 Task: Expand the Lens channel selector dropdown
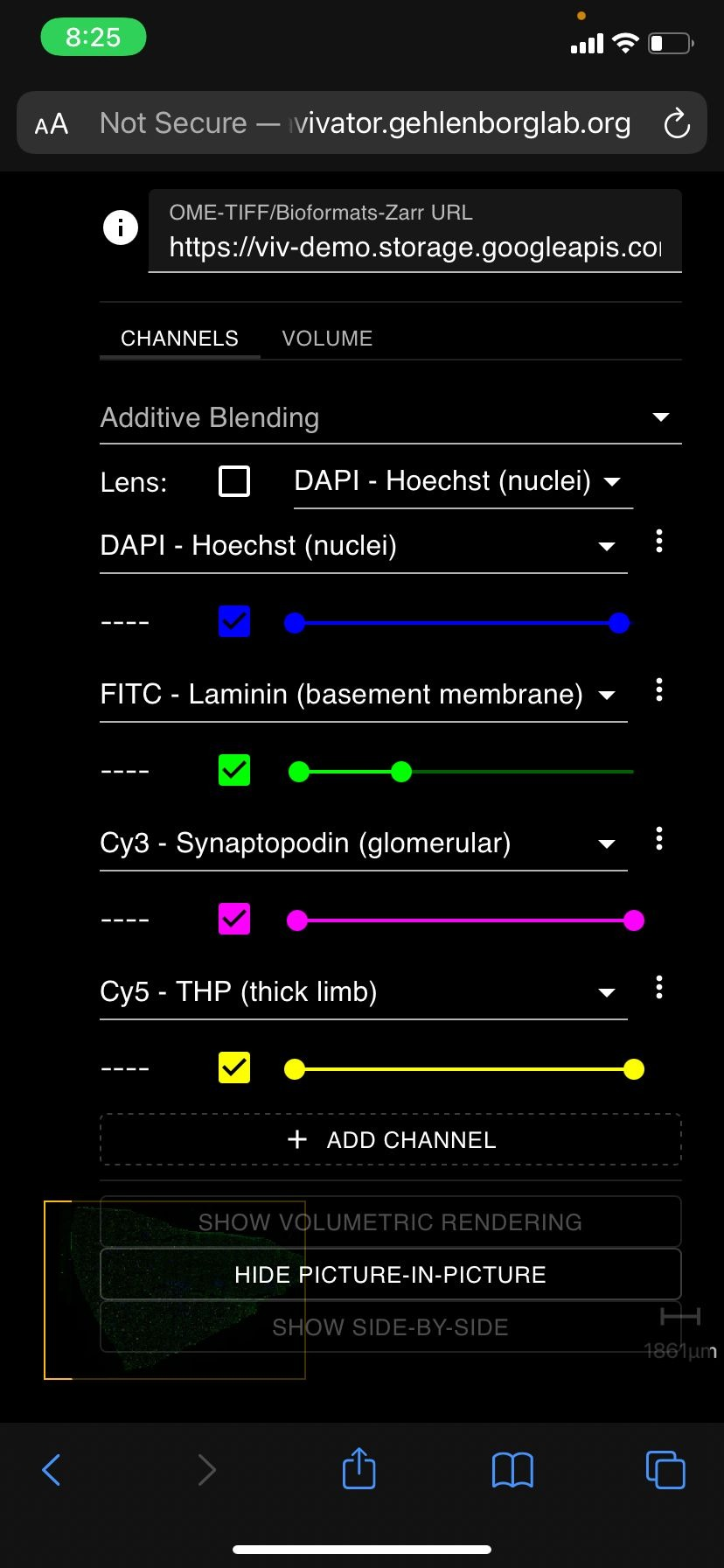(x=612, y=480)
